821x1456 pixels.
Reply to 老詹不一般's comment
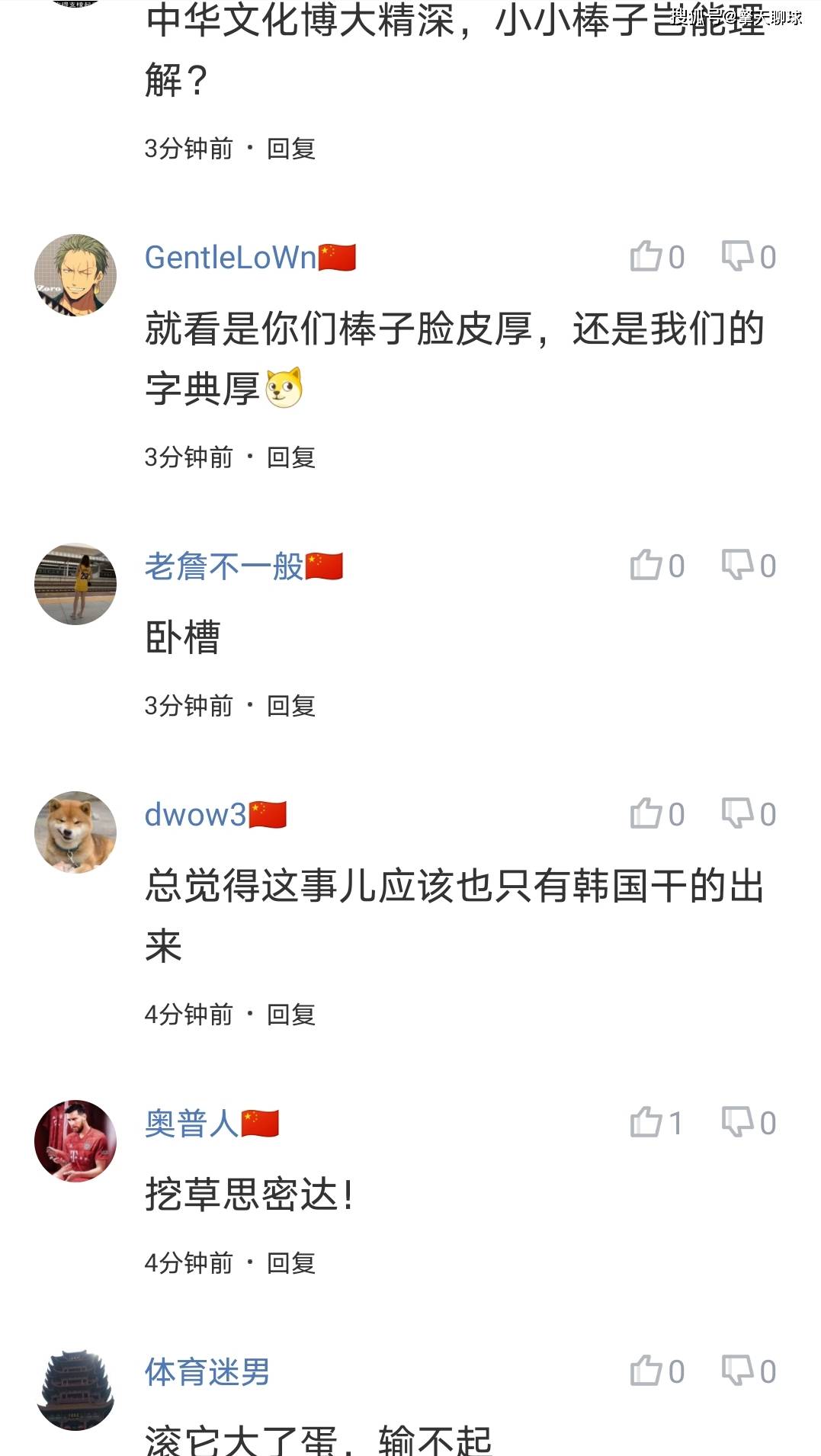291,706
